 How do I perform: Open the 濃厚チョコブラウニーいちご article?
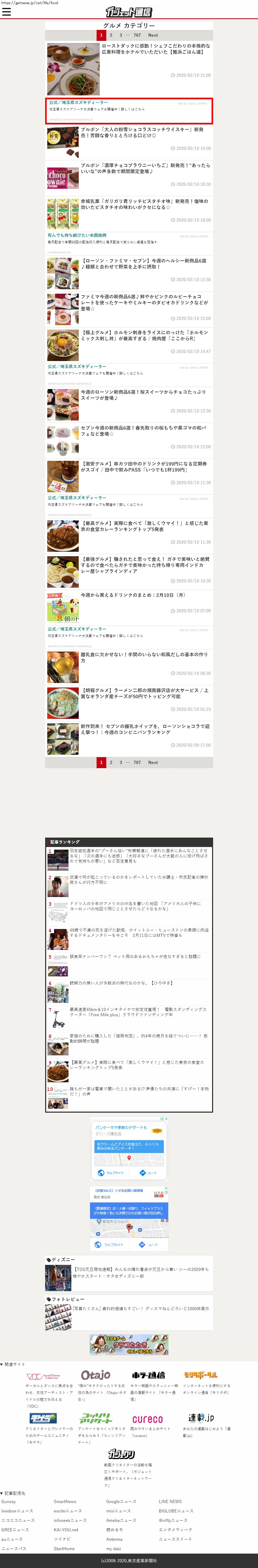(x=145, y=168)
